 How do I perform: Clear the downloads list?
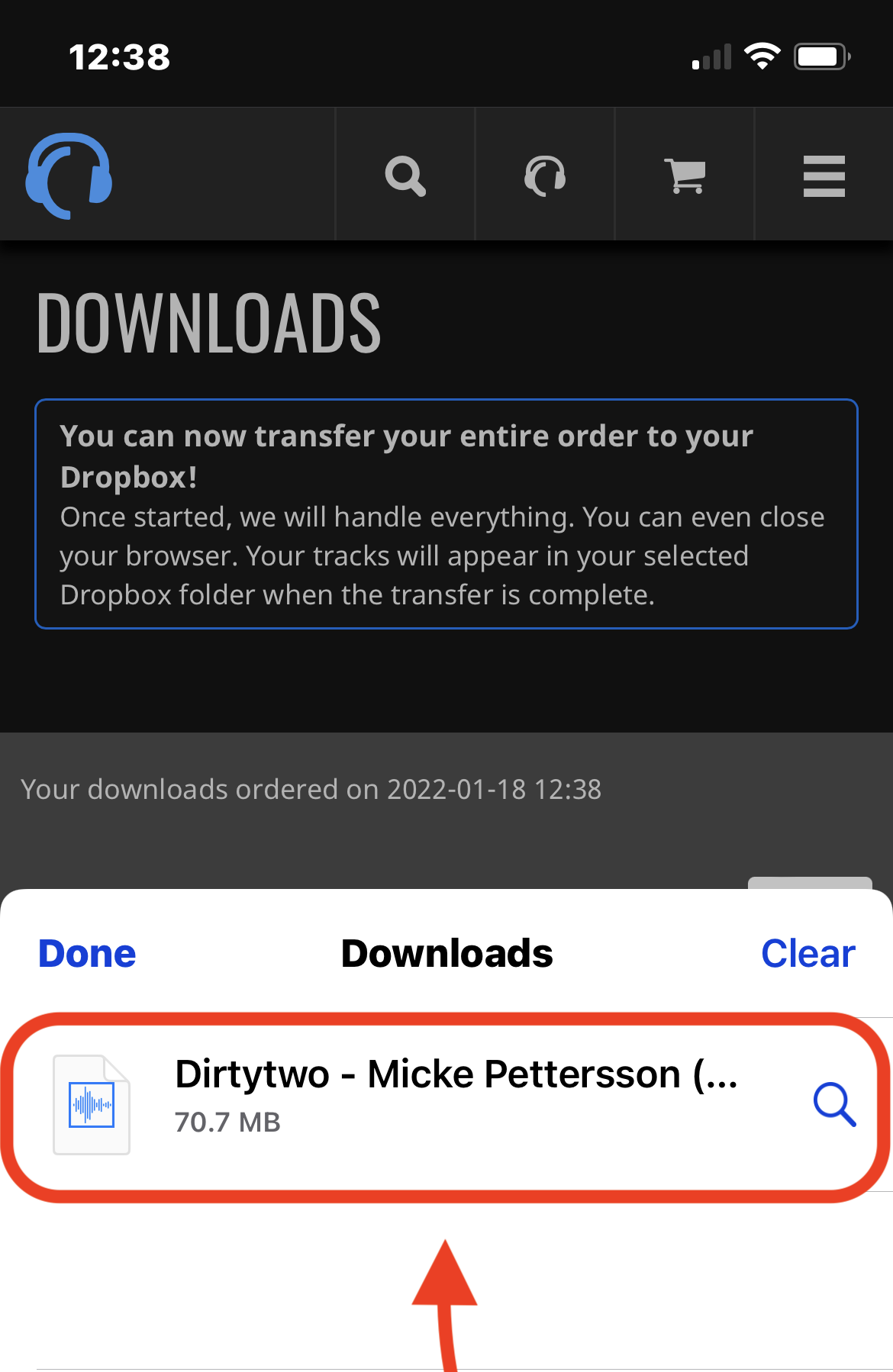click(x=808, y=954)
